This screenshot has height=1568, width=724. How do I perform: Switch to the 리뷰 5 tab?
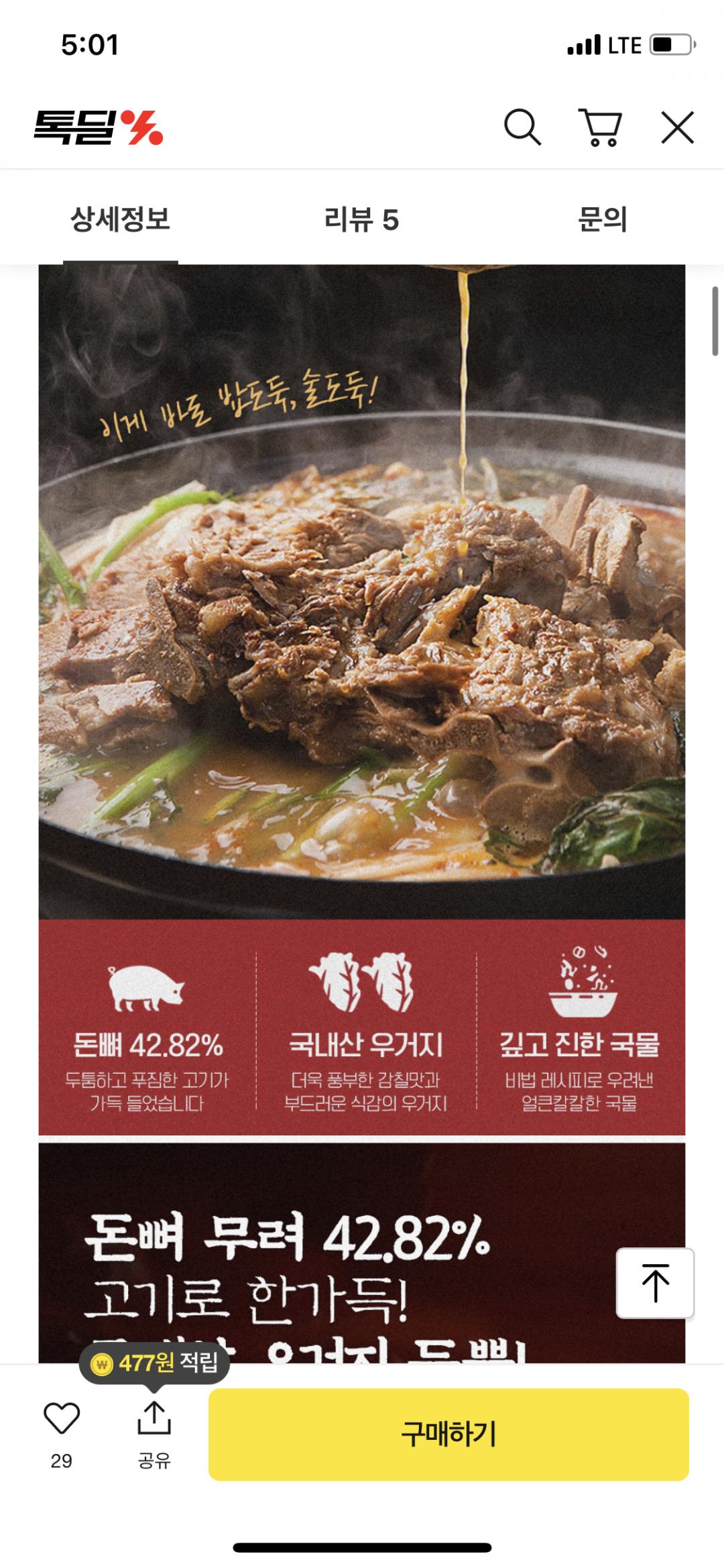point(361,220)
